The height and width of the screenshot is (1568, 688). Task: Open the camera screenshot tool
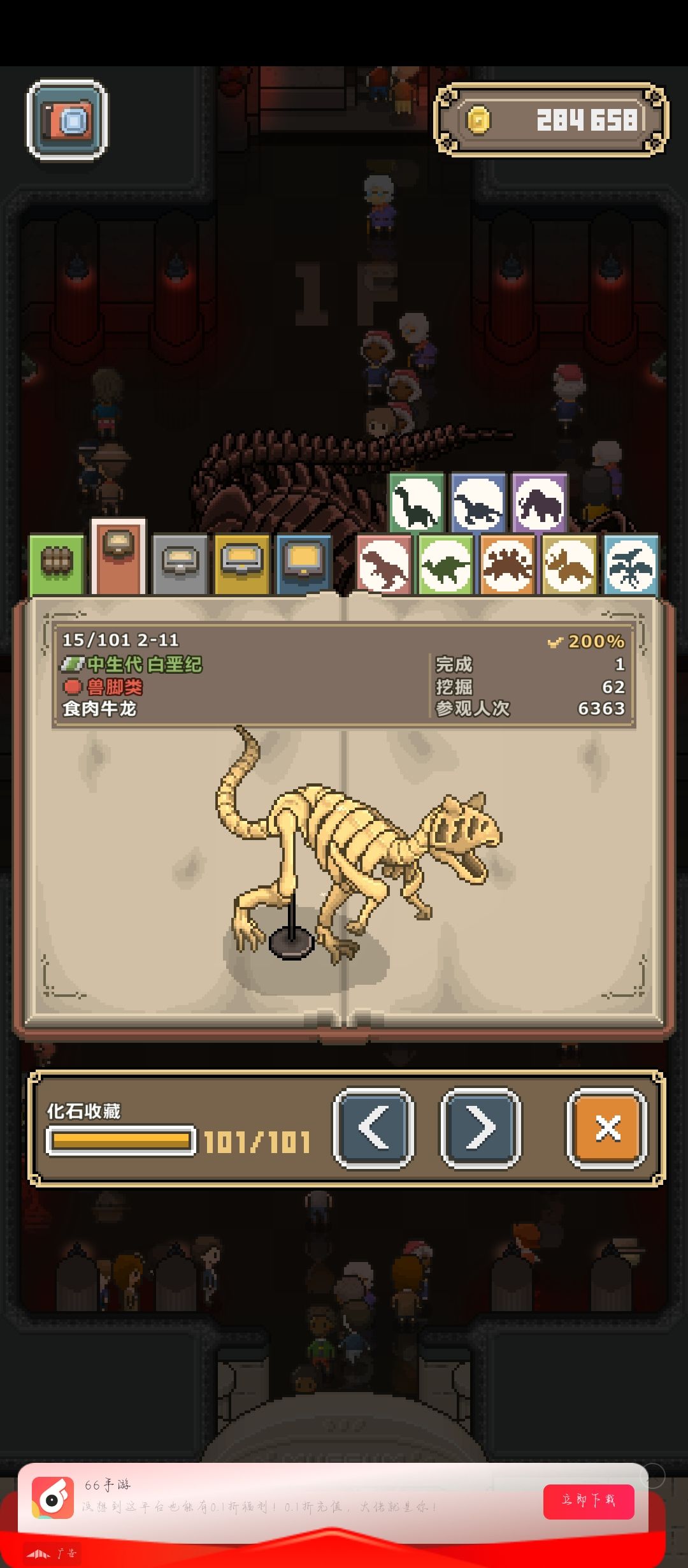(68, 120)
